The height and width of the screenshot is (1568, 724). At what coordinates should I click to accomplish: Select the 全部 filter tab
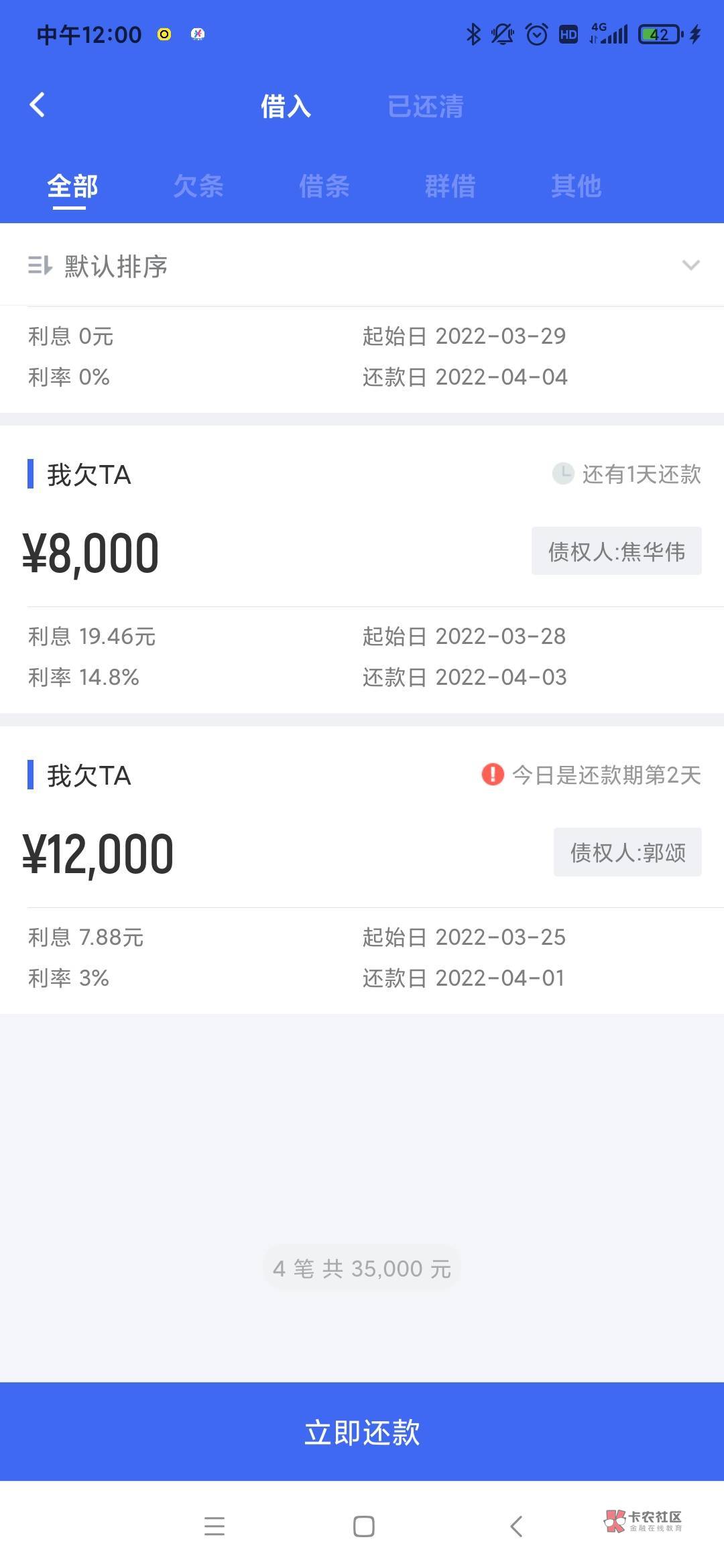pyautogui.click(x=72, y=186)
